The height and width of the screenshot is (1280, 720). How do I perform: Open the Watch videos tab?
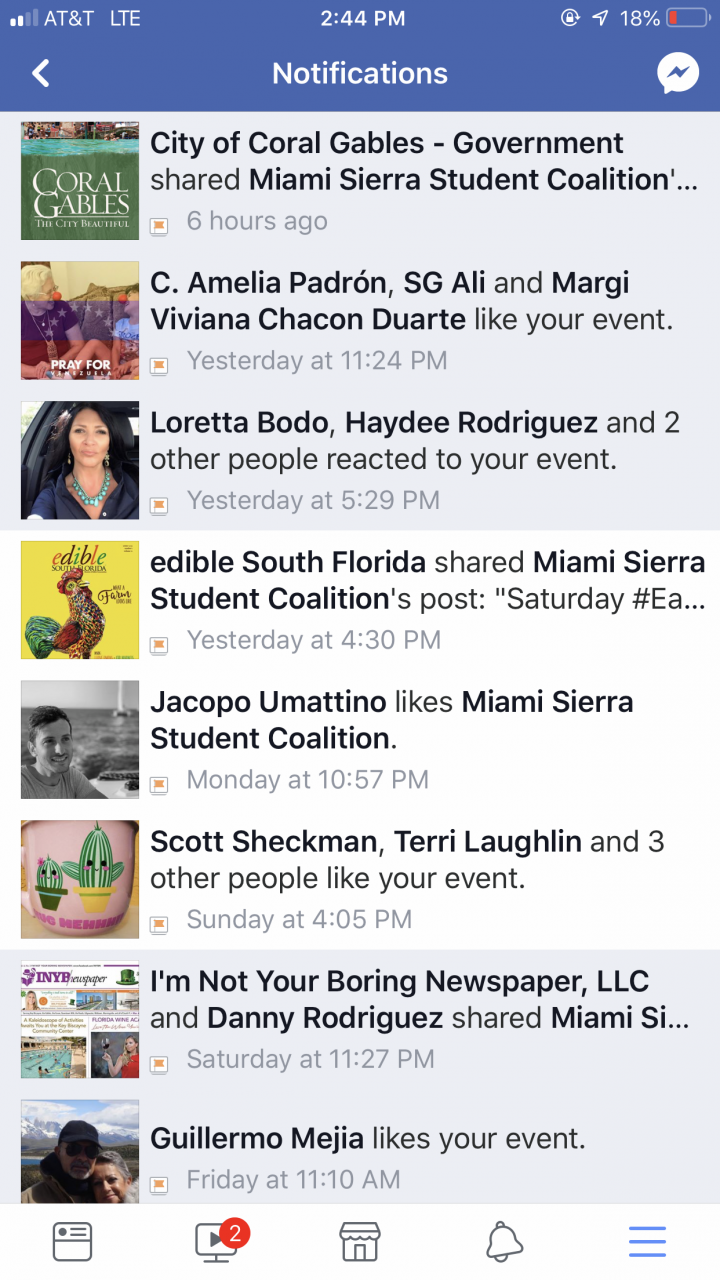click(217, 1241)
